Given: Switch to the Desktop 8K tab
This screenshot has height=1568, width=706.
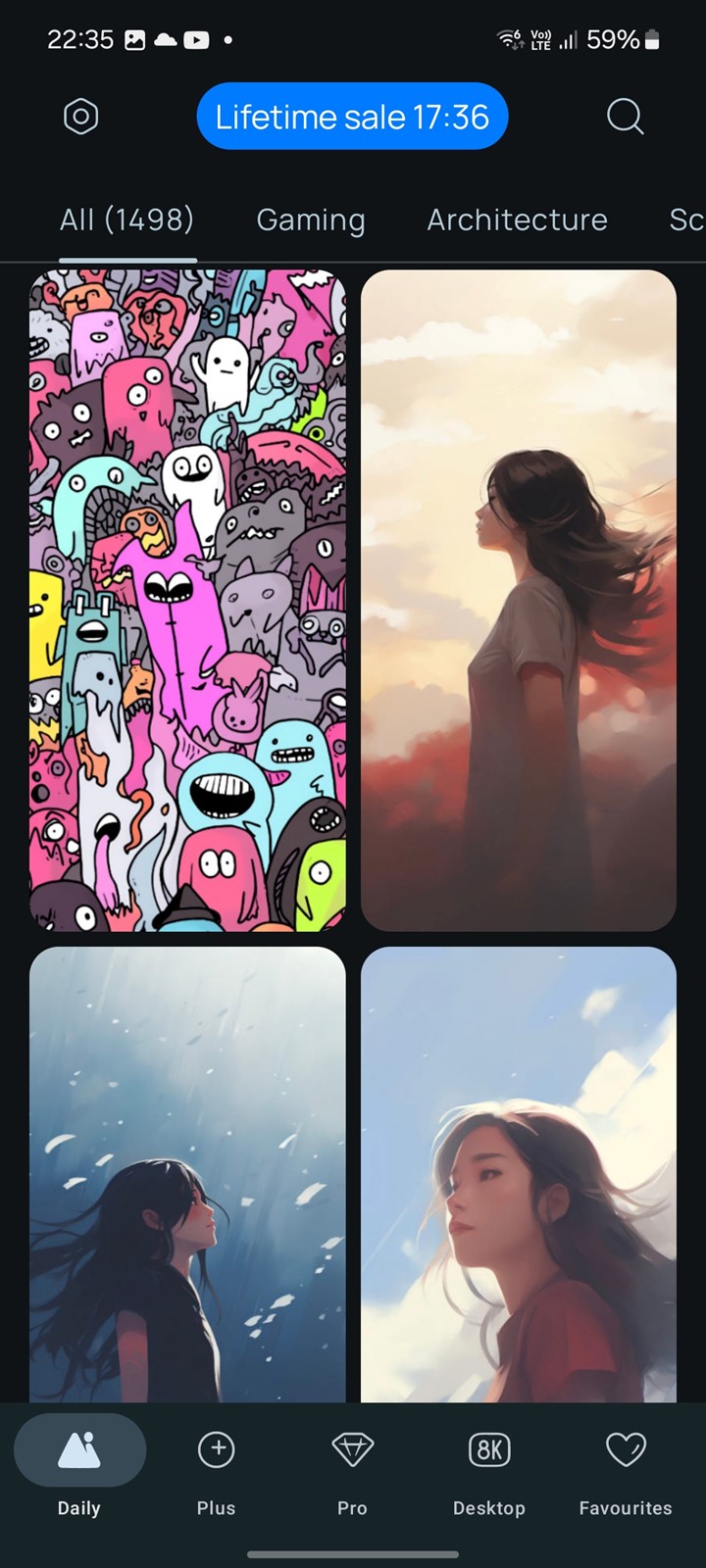Looking at the screenshot, I should [x=489, y=1467].
